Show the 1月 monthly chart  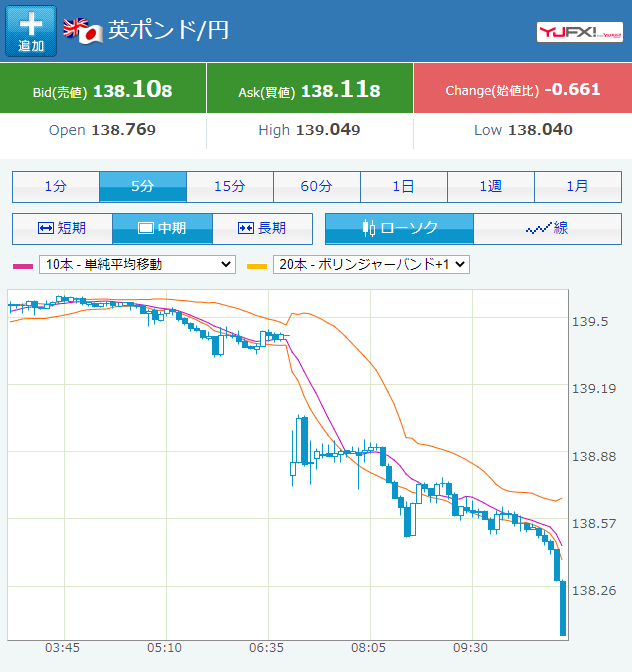577,187
